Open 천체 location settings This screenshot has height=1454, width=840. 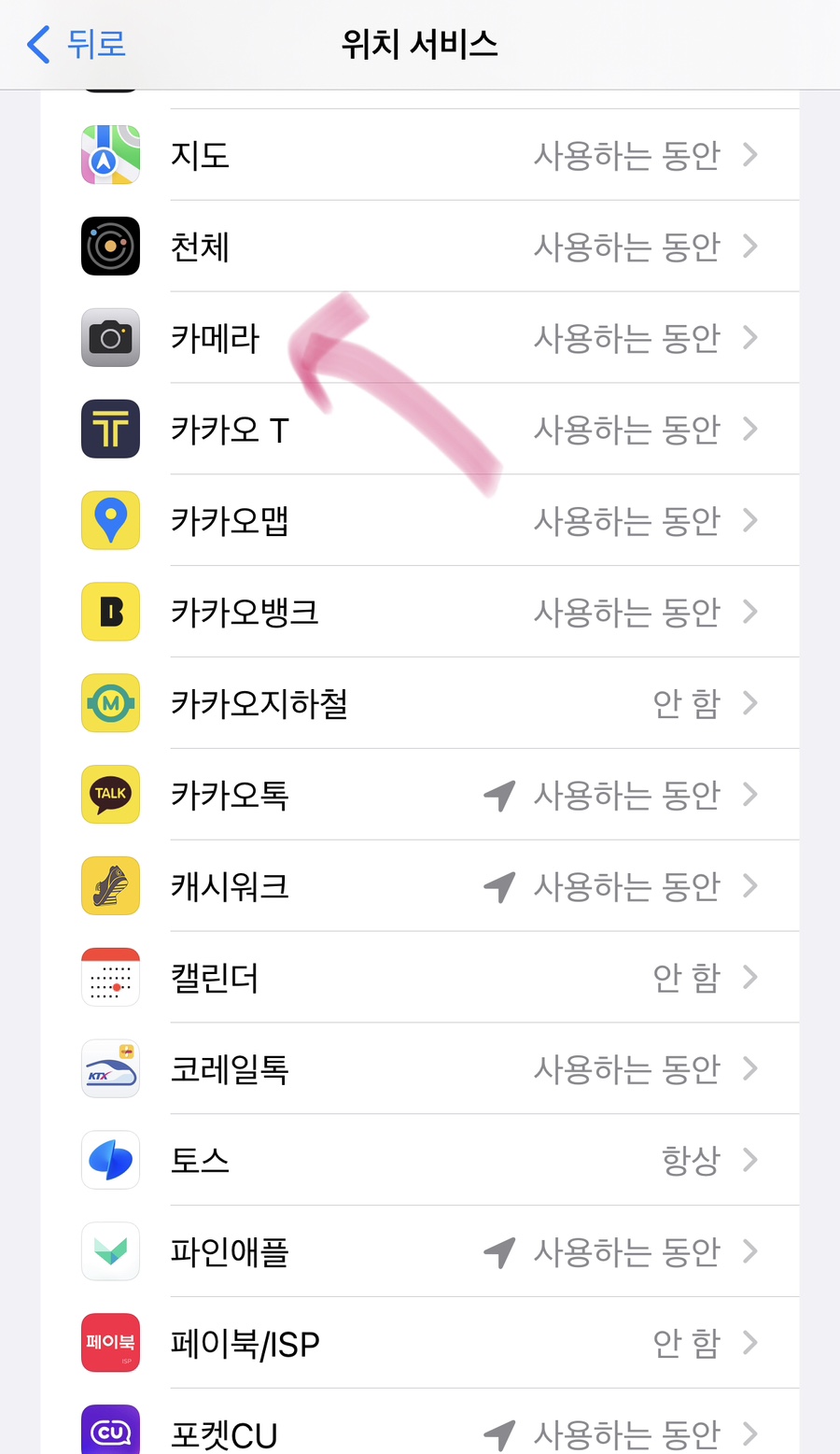(x=420, y=247)
